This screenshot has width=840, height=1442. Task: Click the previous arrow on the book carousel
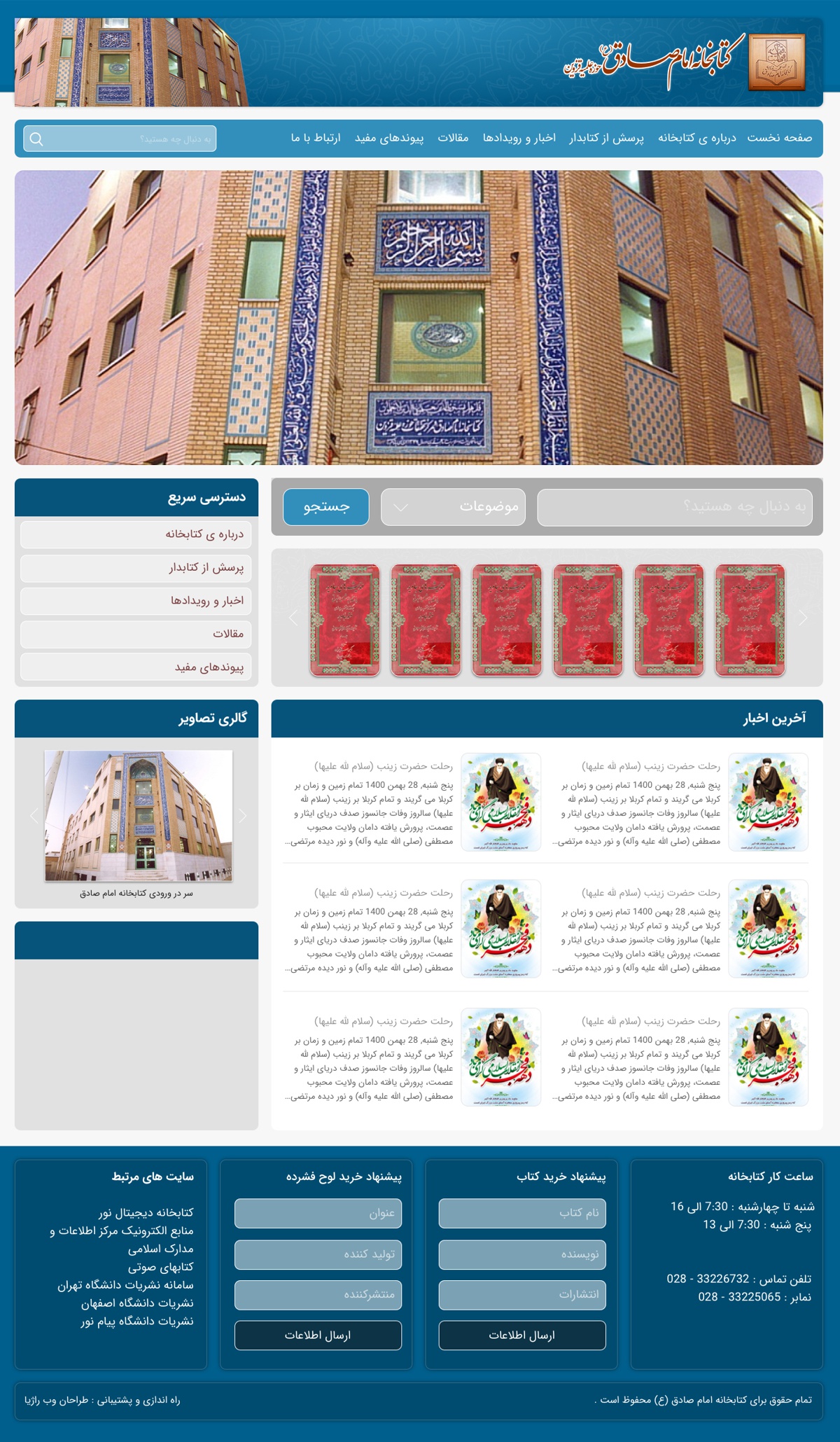click(293, 618)
